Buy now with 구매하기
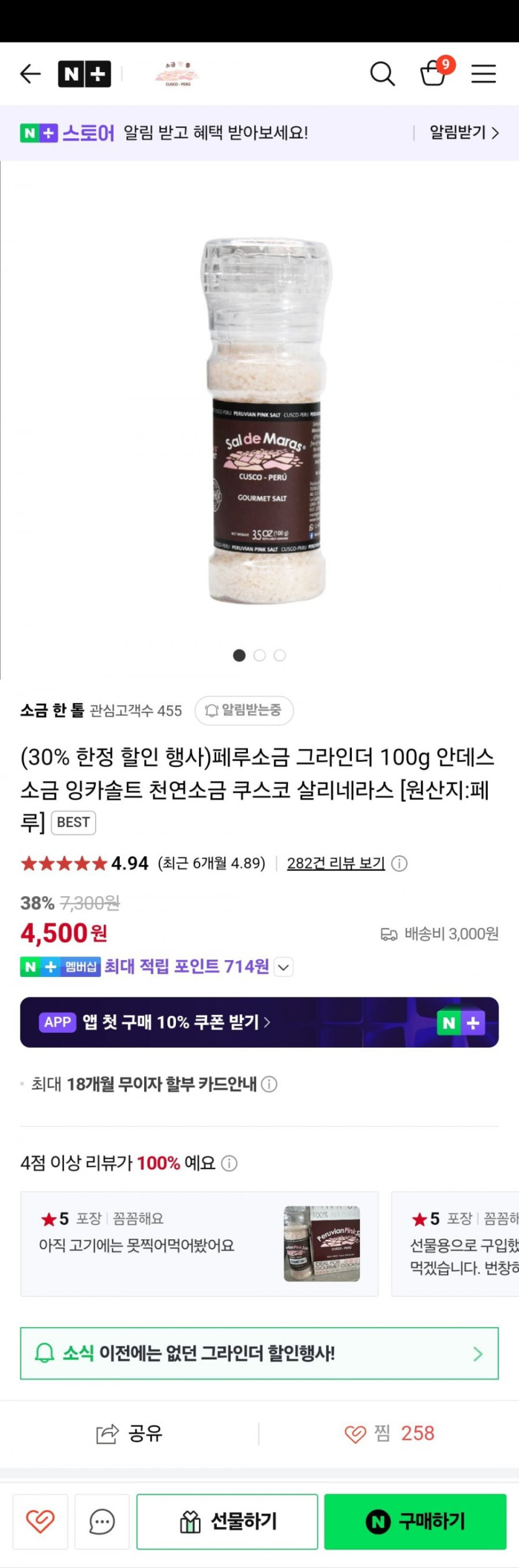Viewport: 519px width, 1568px height. pos(415,1521)
